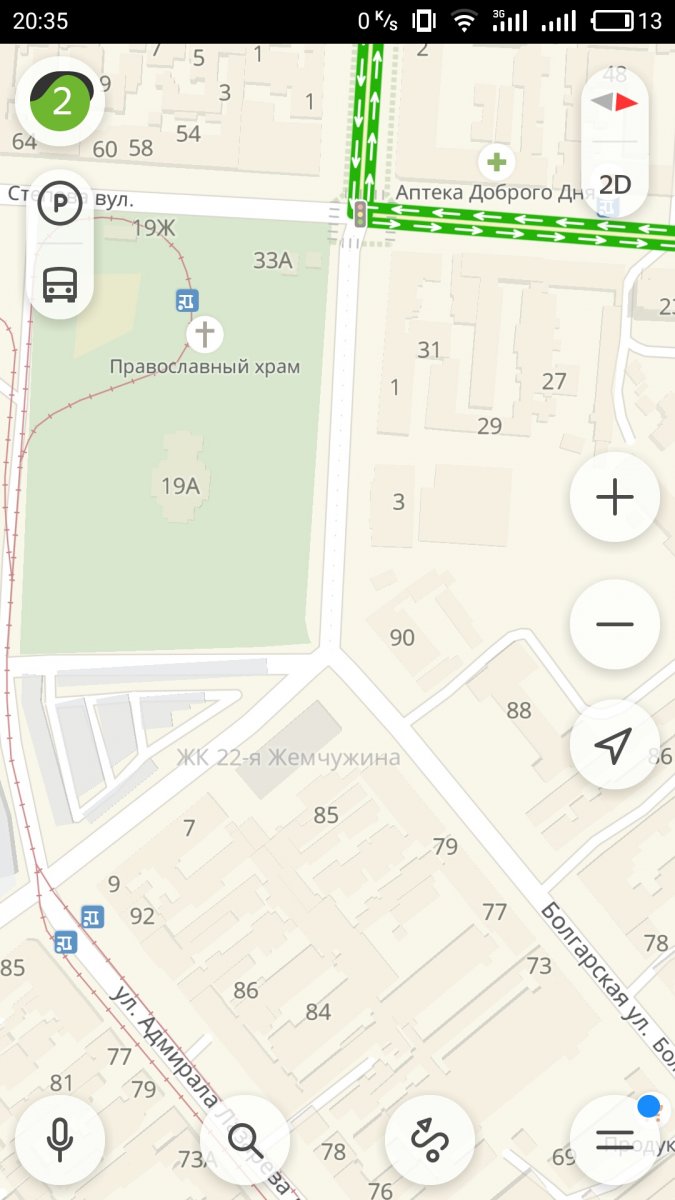Open the route planning button
Screen dimensions: 675x1200
430,1140
